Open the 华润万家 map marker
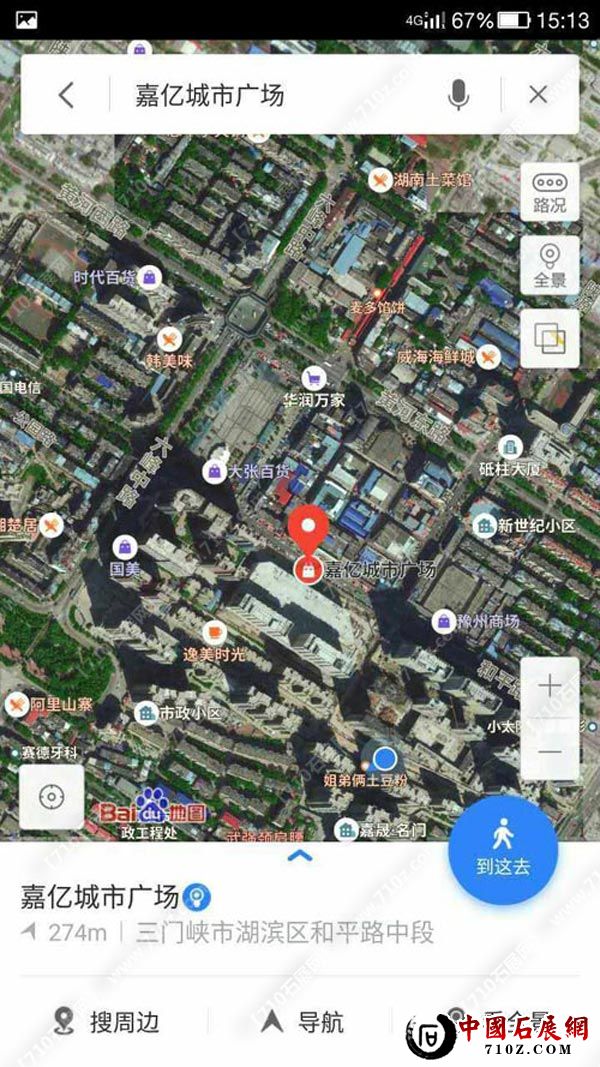600x1067 pixels. tap(315, 378)
